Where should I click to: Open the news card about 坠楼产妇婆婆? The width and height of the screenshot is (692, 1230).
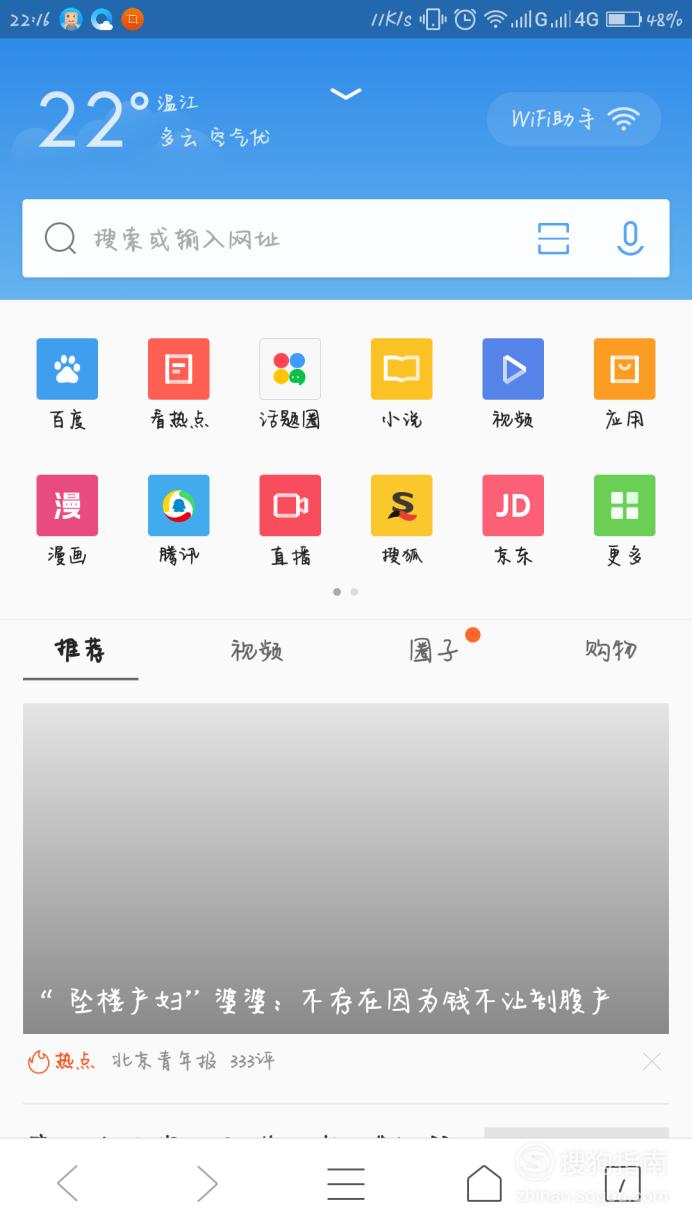click(346, 868)
